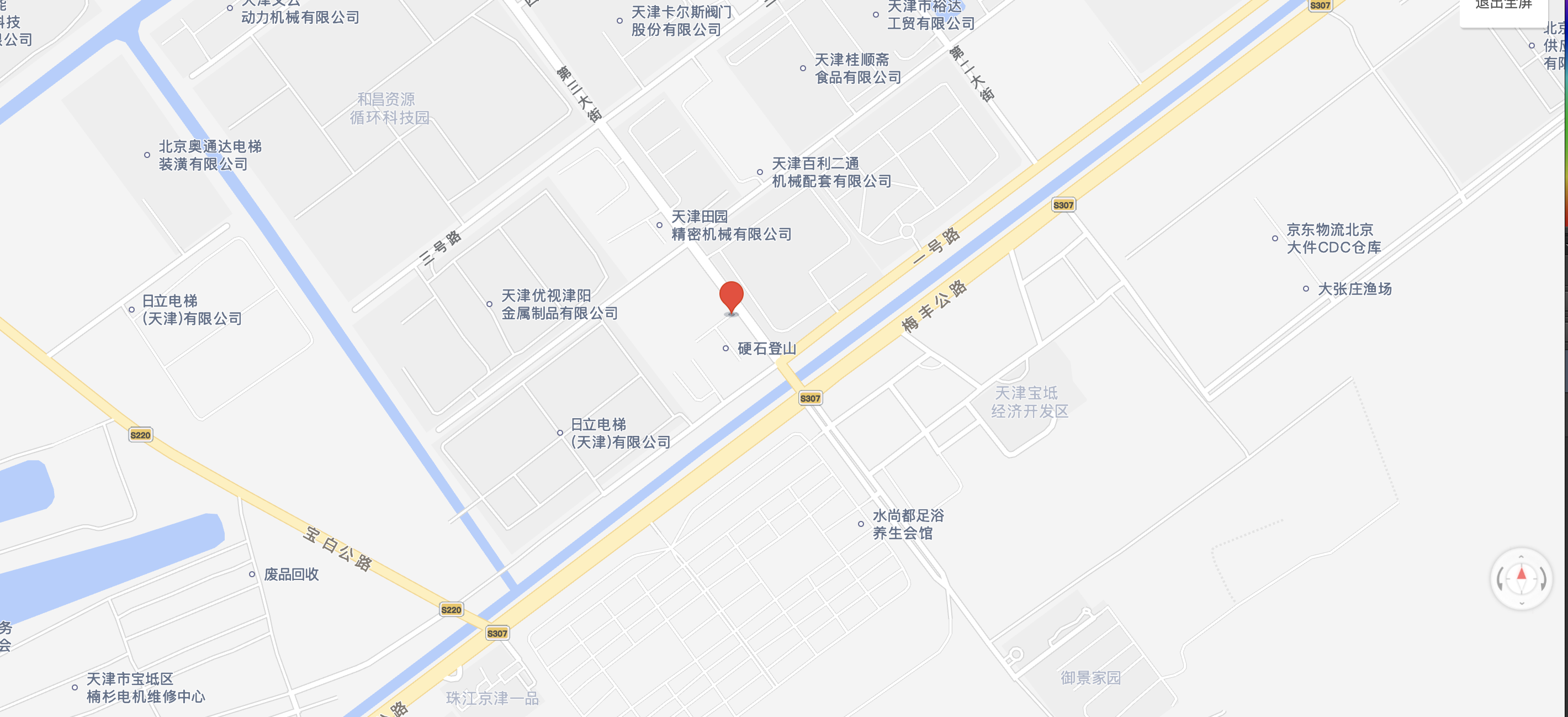This screenshot has height=717, width=1568.
Task: Tilt map down with compass bottom chevron
Action: pyautogui.click(x=1521, y=603)
